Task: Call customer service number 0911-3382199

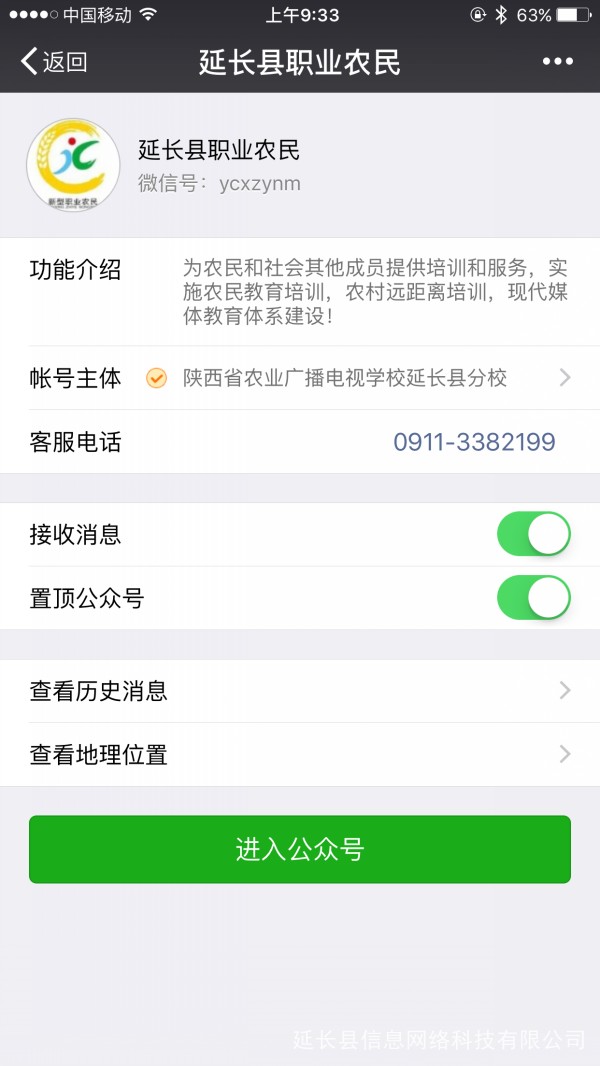Action: [473, 442]
